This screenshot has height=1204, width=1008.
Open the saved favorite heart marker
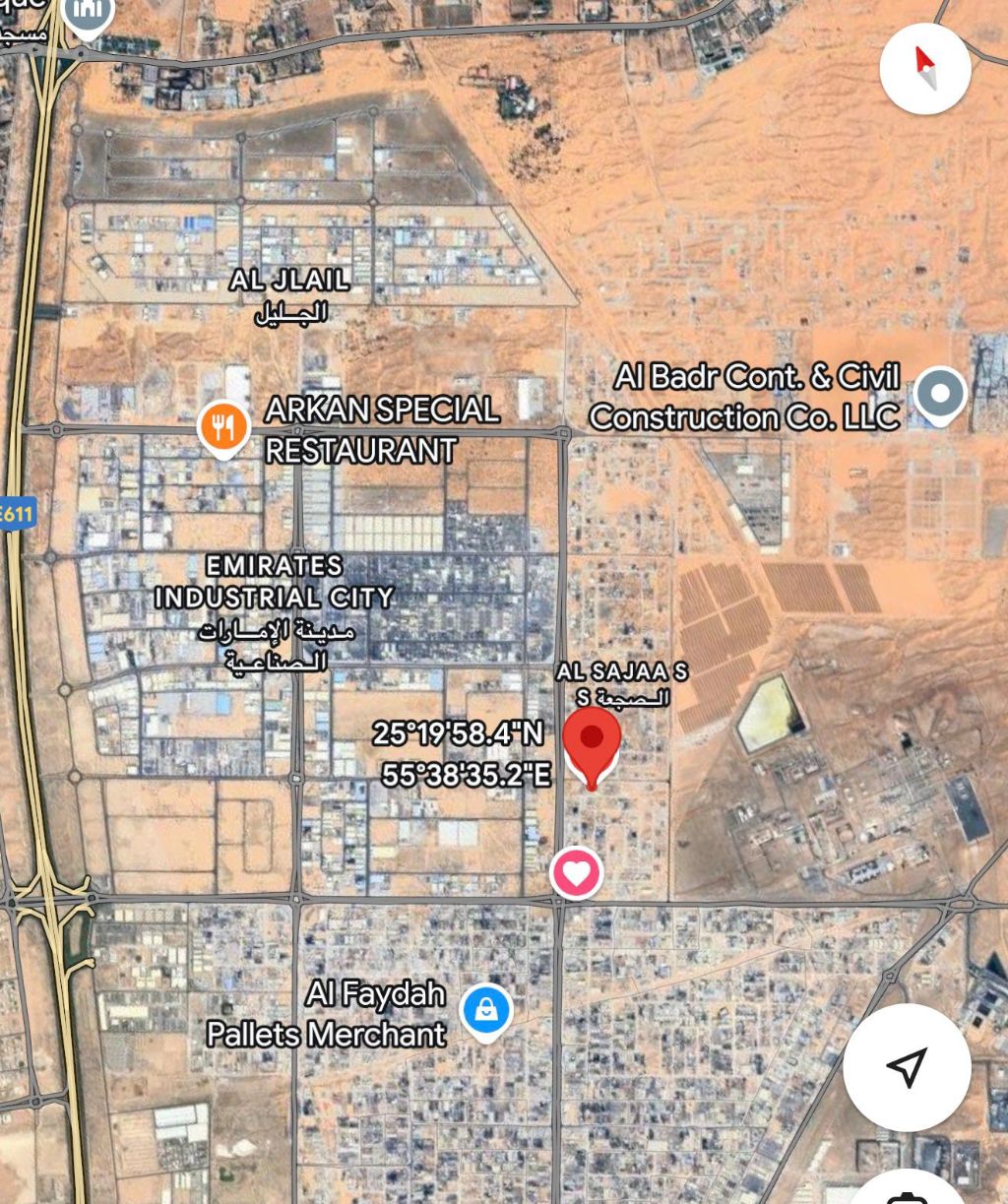pyautogui.click(x=577, y=872)
